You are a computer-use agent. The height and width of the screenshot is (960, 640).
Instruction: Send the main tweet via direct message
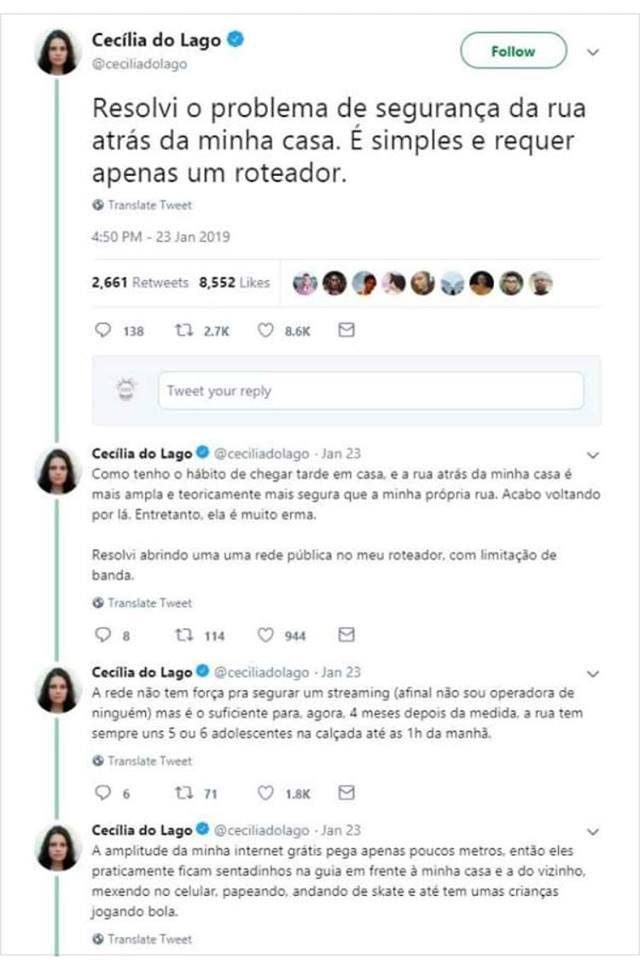pyautogui.click(x=347, y=331)
